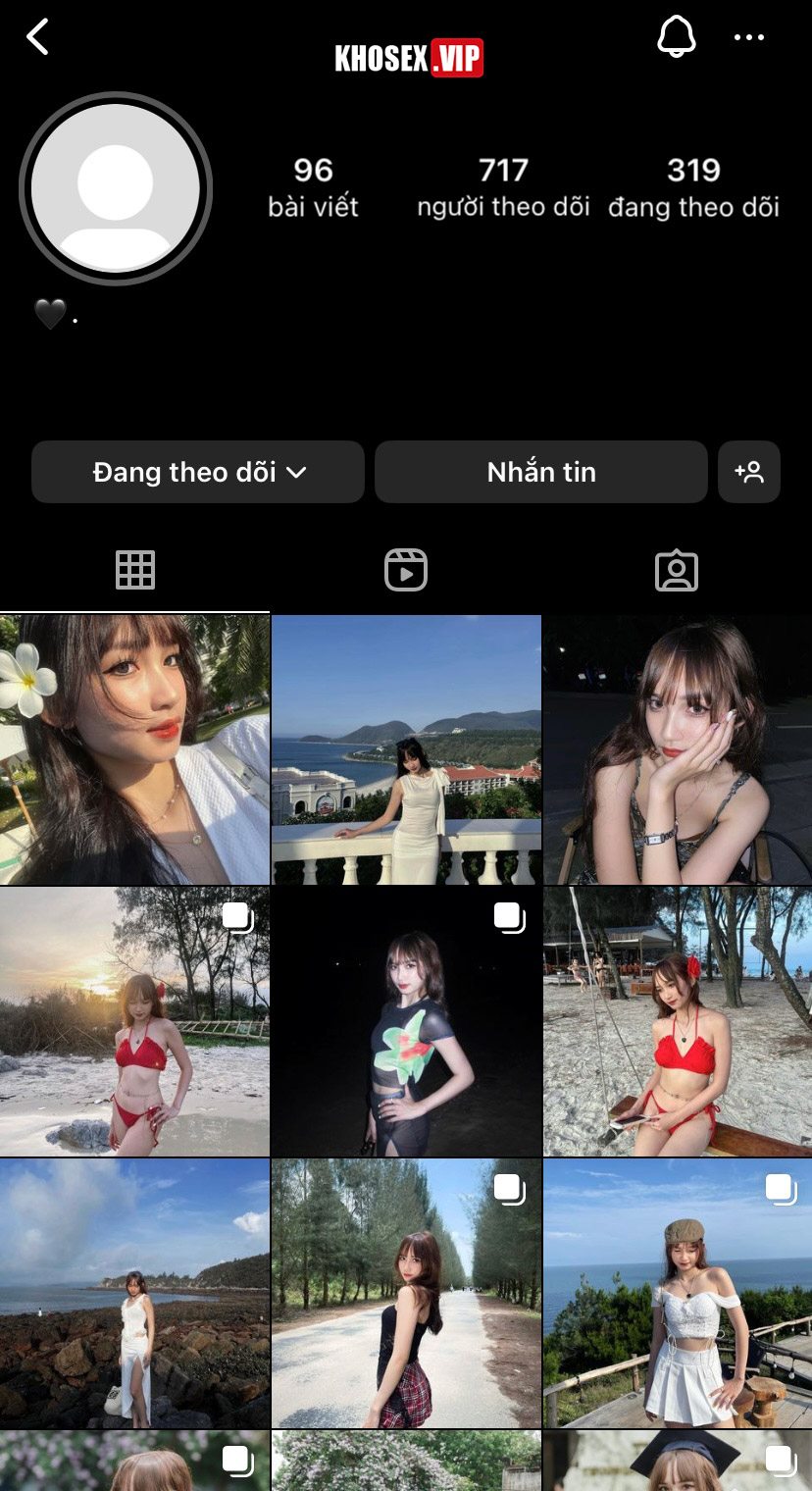Tap the profile avatar picture

tap(118, 188)
